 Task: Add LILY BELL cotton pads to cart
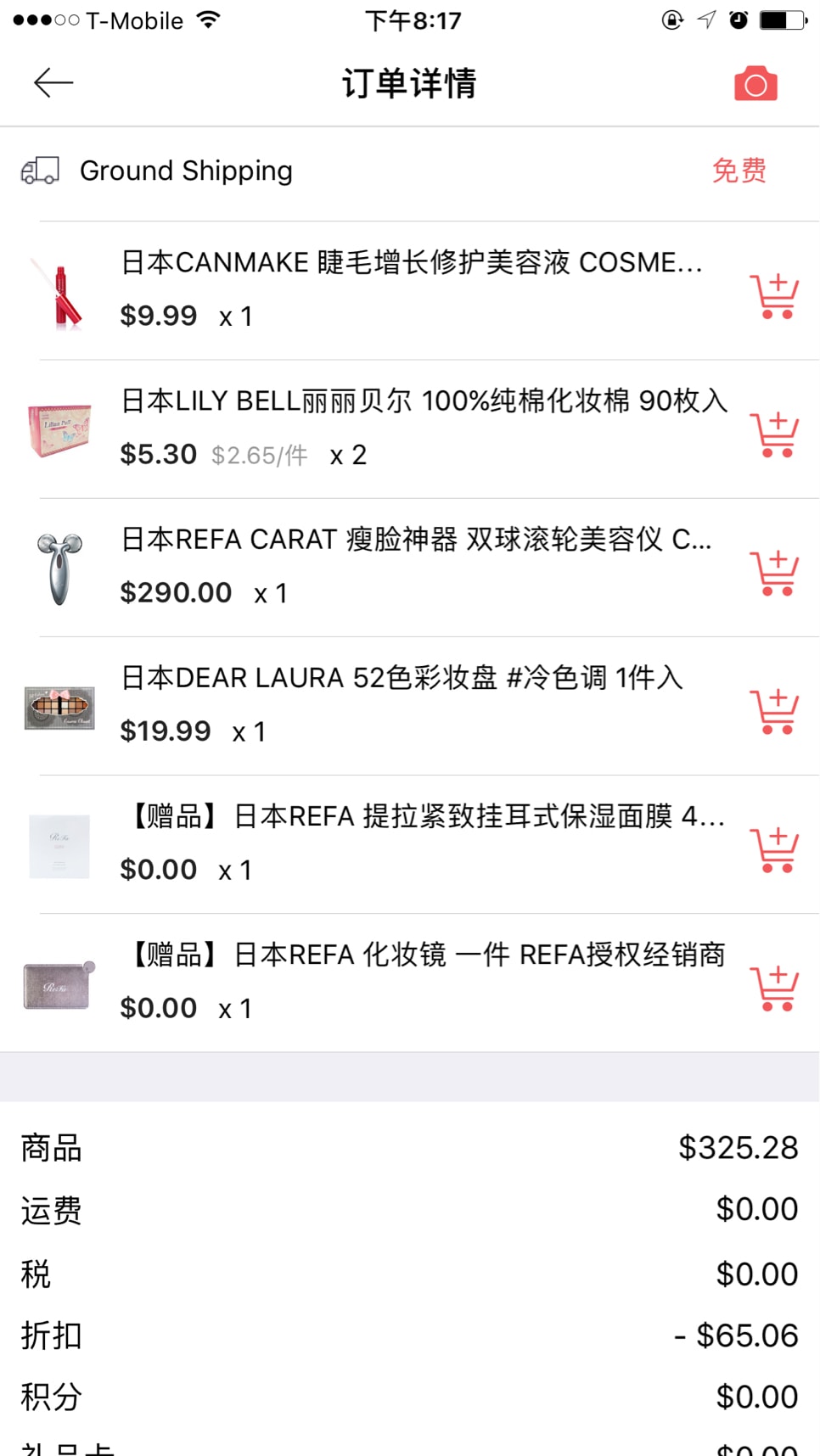(774, 434)
